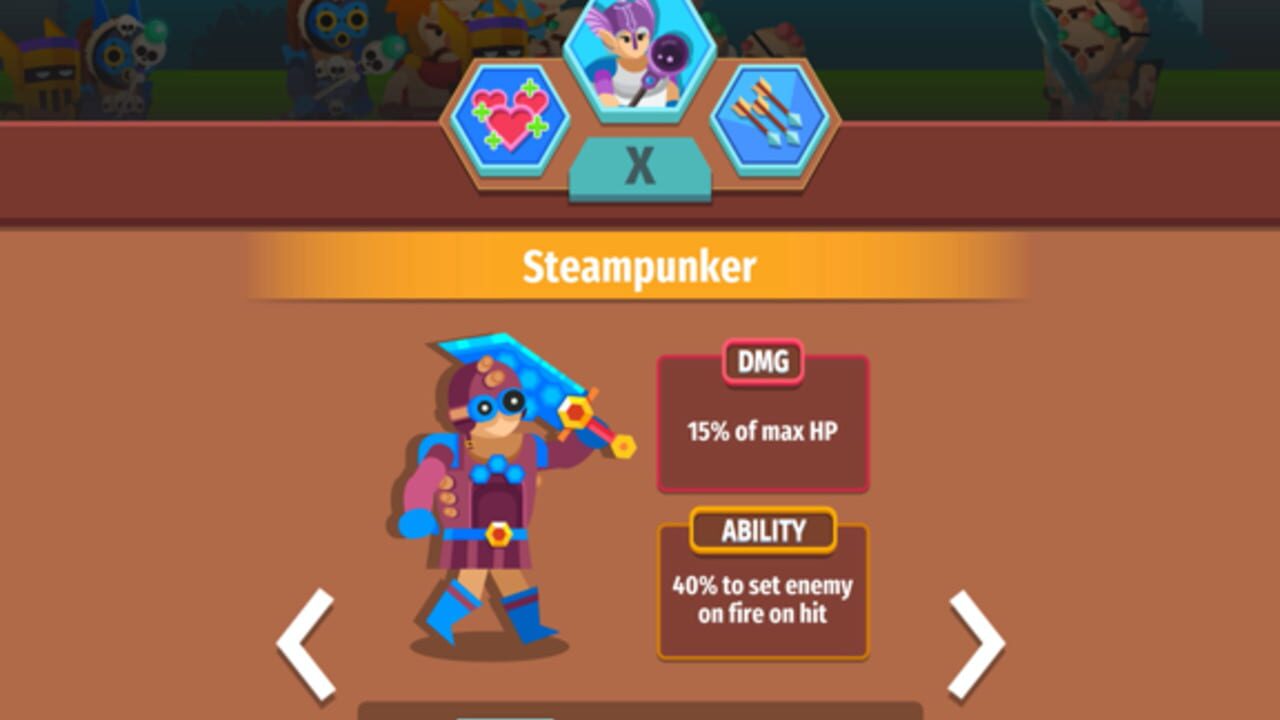1280x720 pixels.
Task: Close the panel with the X button
Action: [x=640, y=168]
